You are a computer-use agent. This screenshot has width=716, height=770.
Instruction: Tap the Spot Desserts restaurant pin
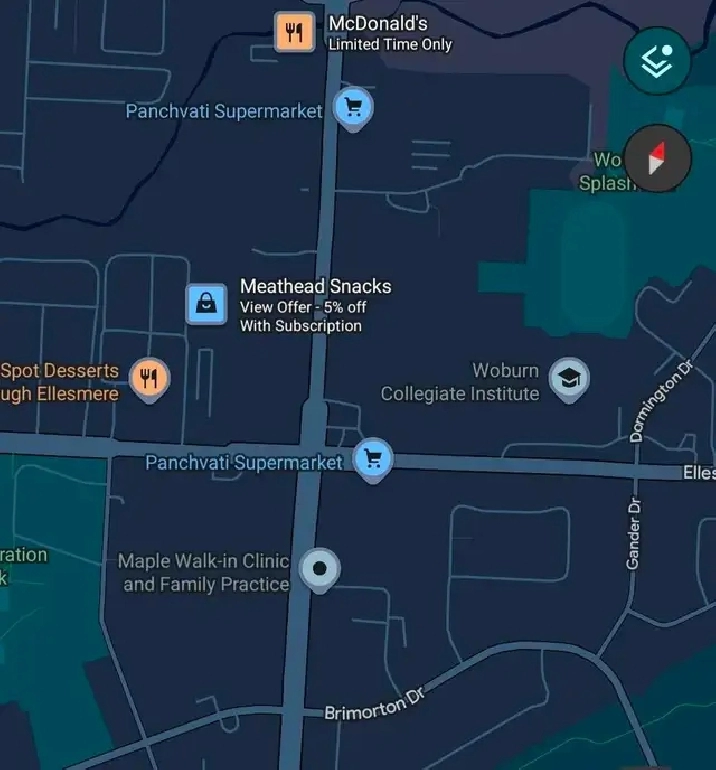click(150, 378)
